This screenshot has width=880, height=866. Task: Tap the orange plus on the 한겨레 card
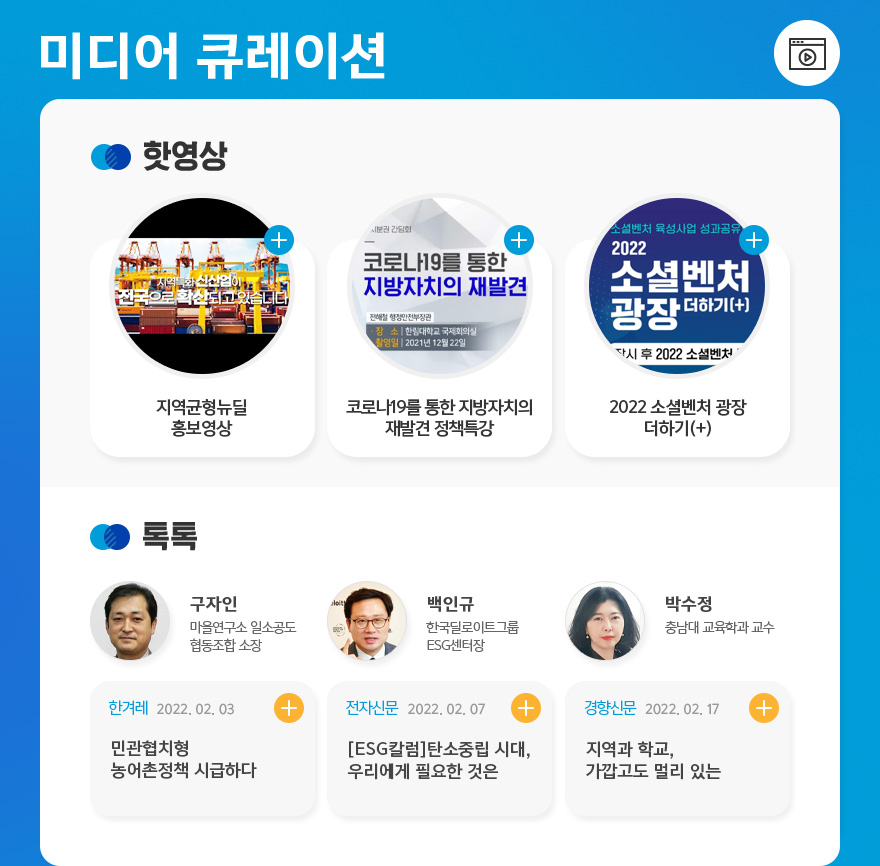click(289, 708)
